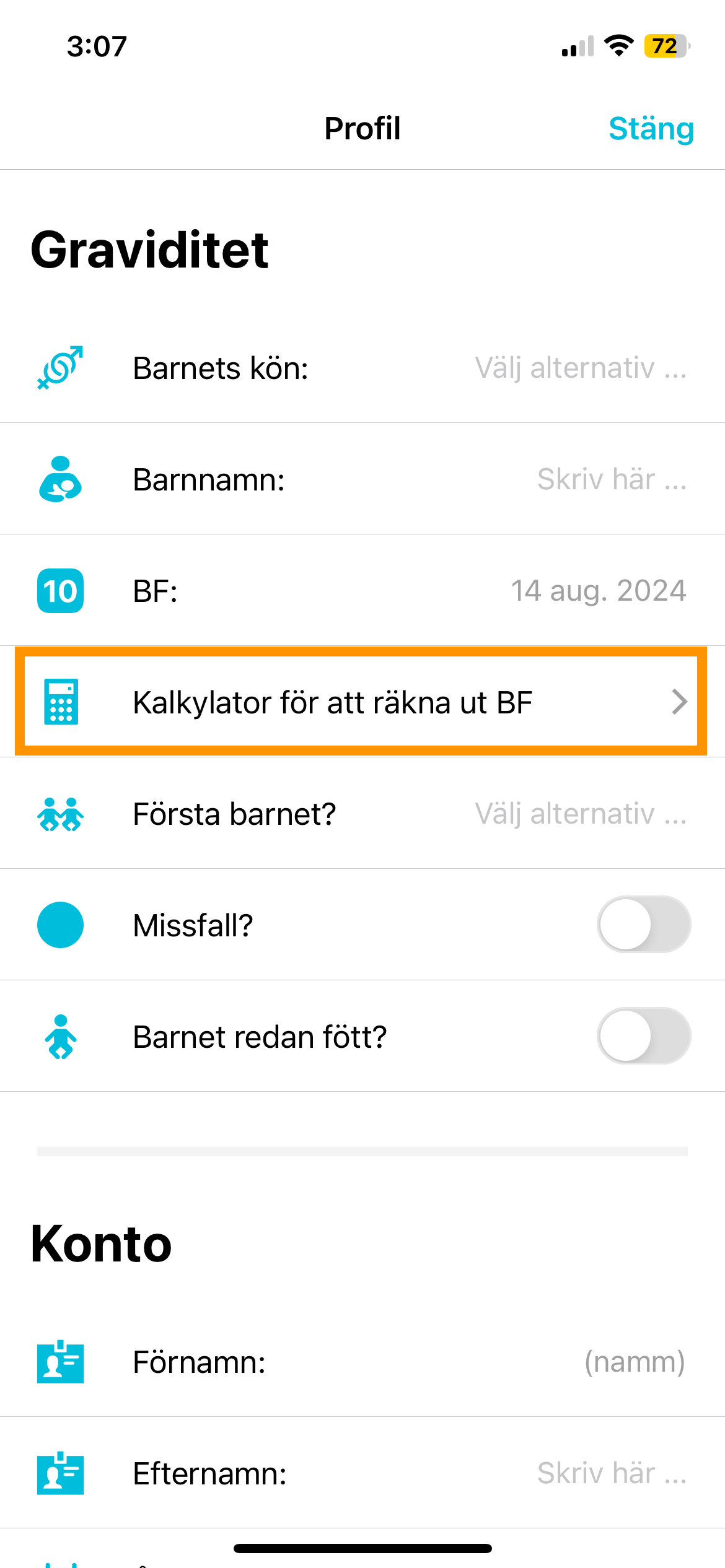The height and width of the screenshot is (1568, 725).
Task: Change the BF date 14 aug. 2024
Action: 598,591
